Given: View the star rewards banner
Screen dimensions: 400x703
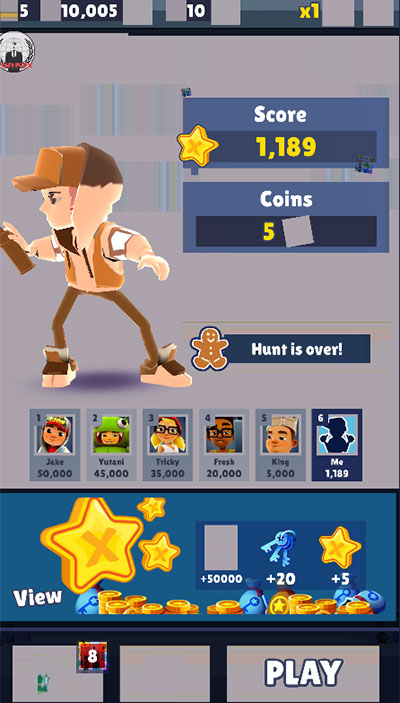Looking at the screenshot, I should 200,557.
